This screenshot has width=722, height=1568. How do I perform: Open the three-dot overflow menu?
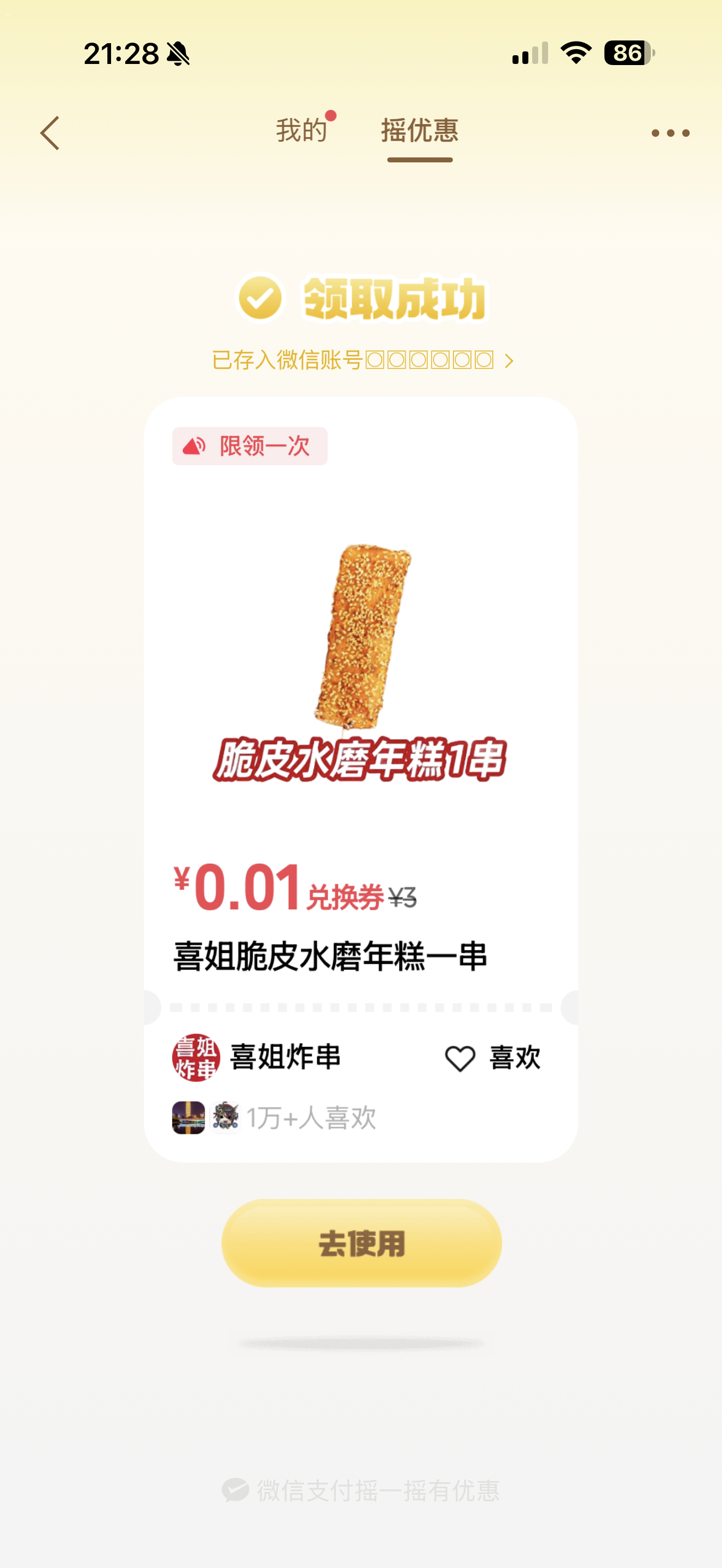(669, 133)
